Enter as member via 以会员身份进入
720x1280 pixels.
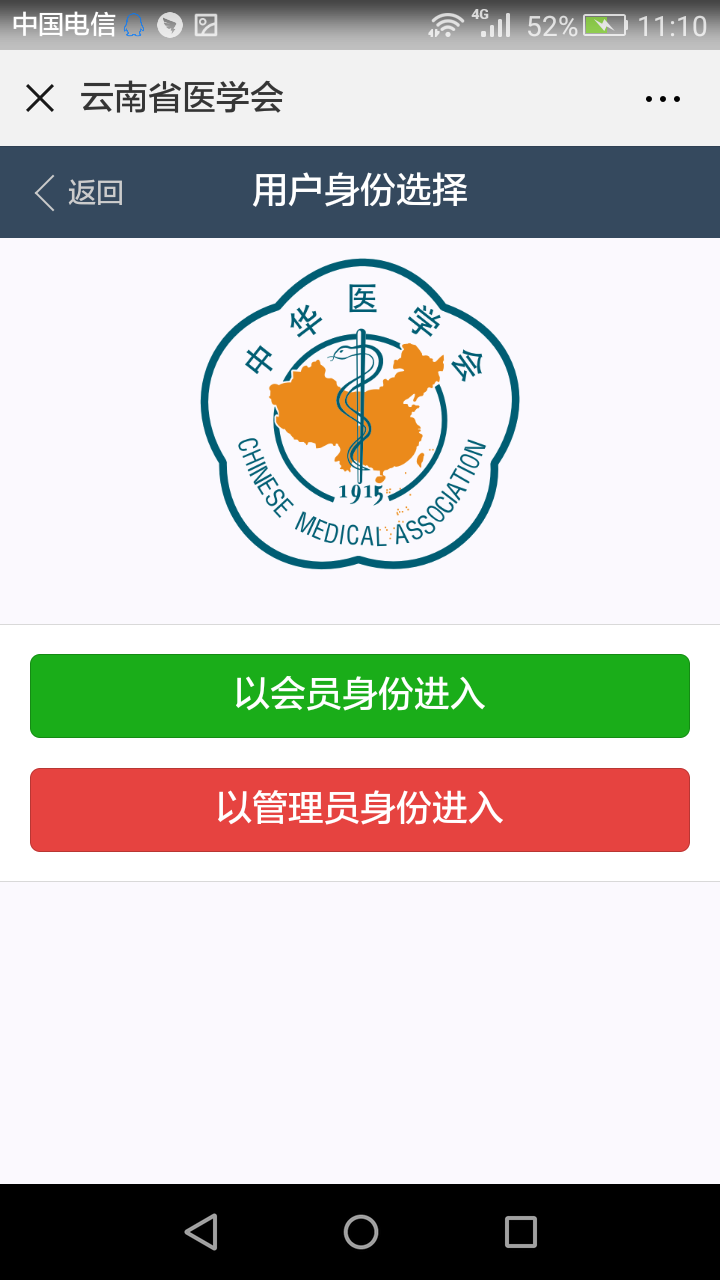(x=360, y=696)
